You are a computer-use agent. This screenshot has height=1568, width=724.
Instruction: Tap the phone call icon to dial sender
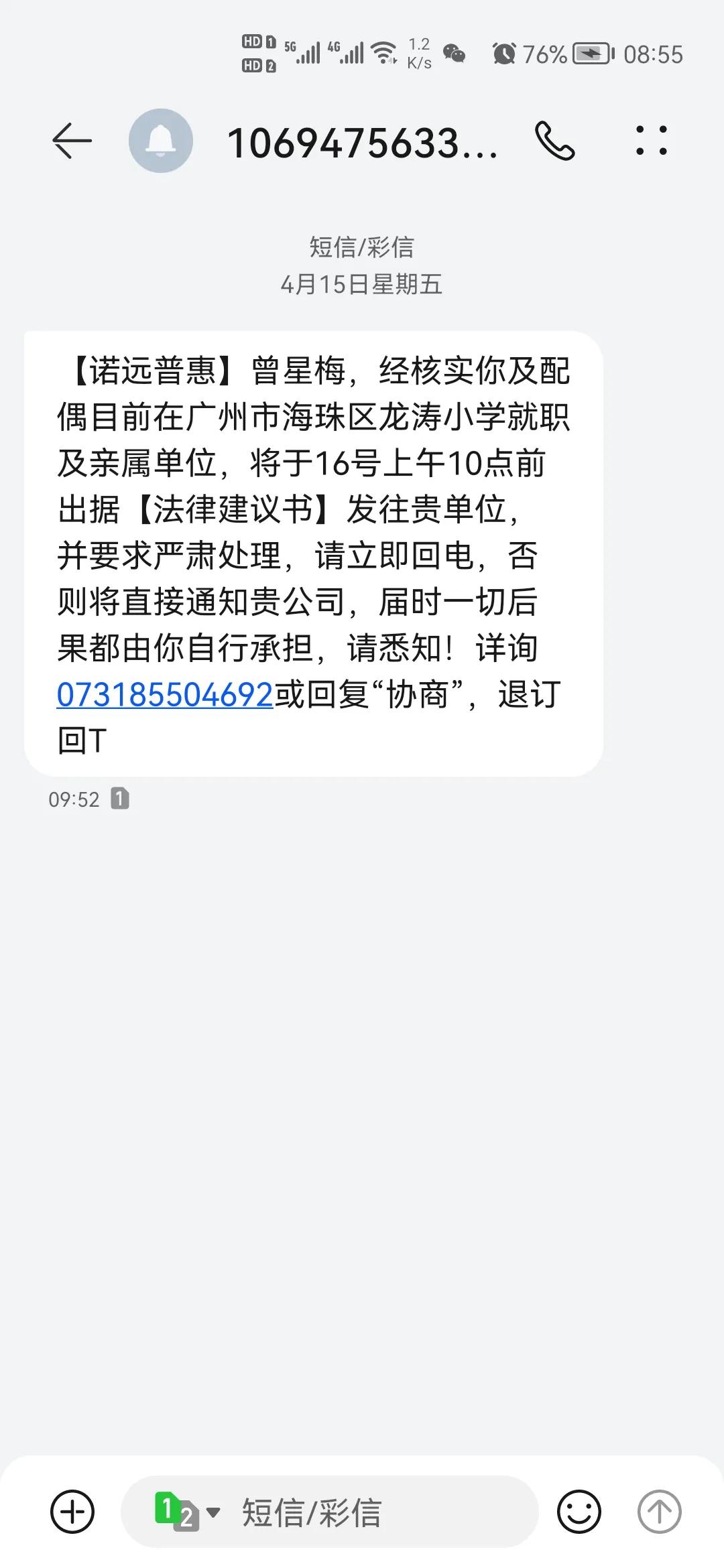[556, 141]
